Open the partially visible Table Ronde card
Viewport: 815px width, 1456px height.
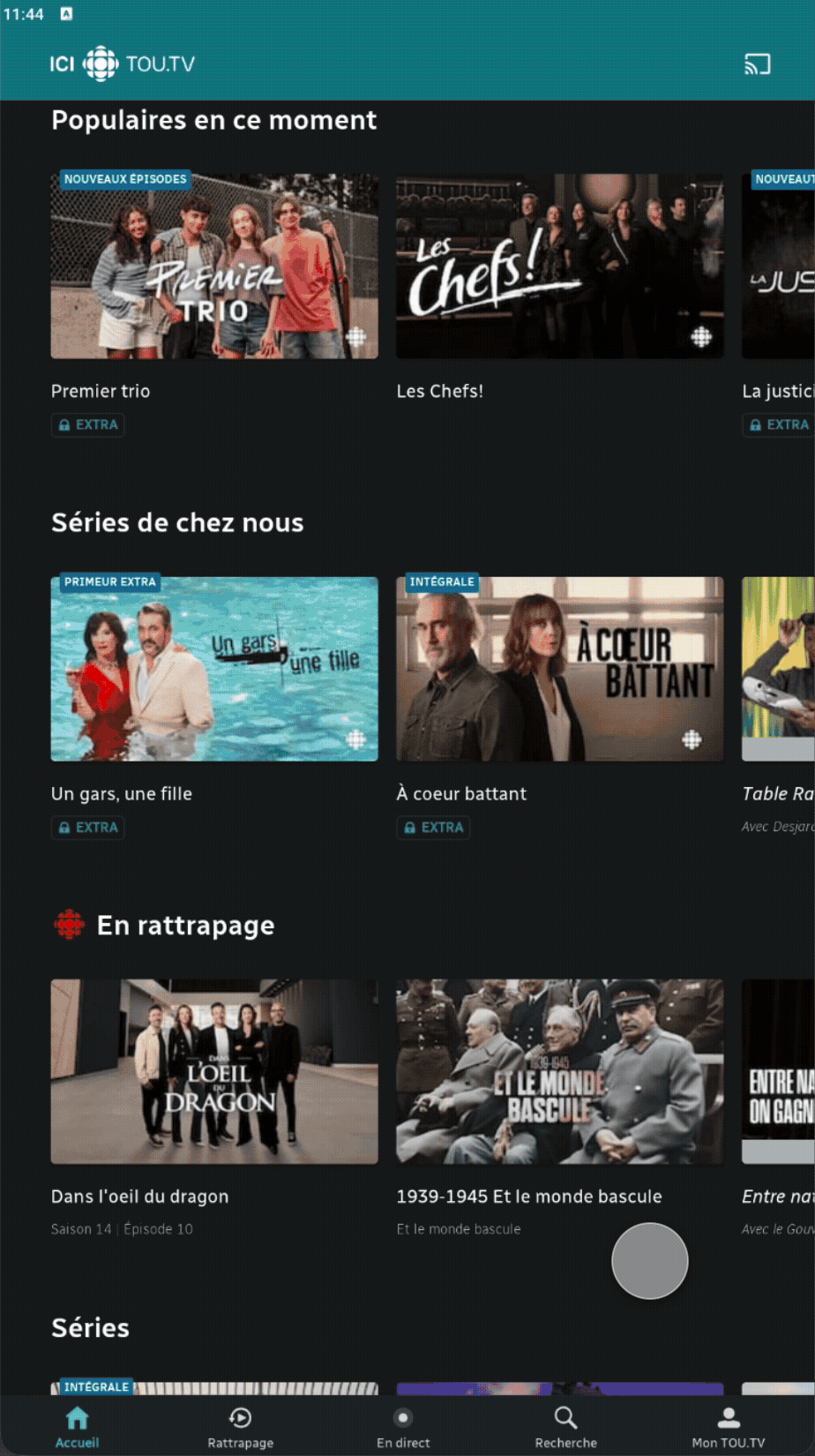[x=778, y=669]
